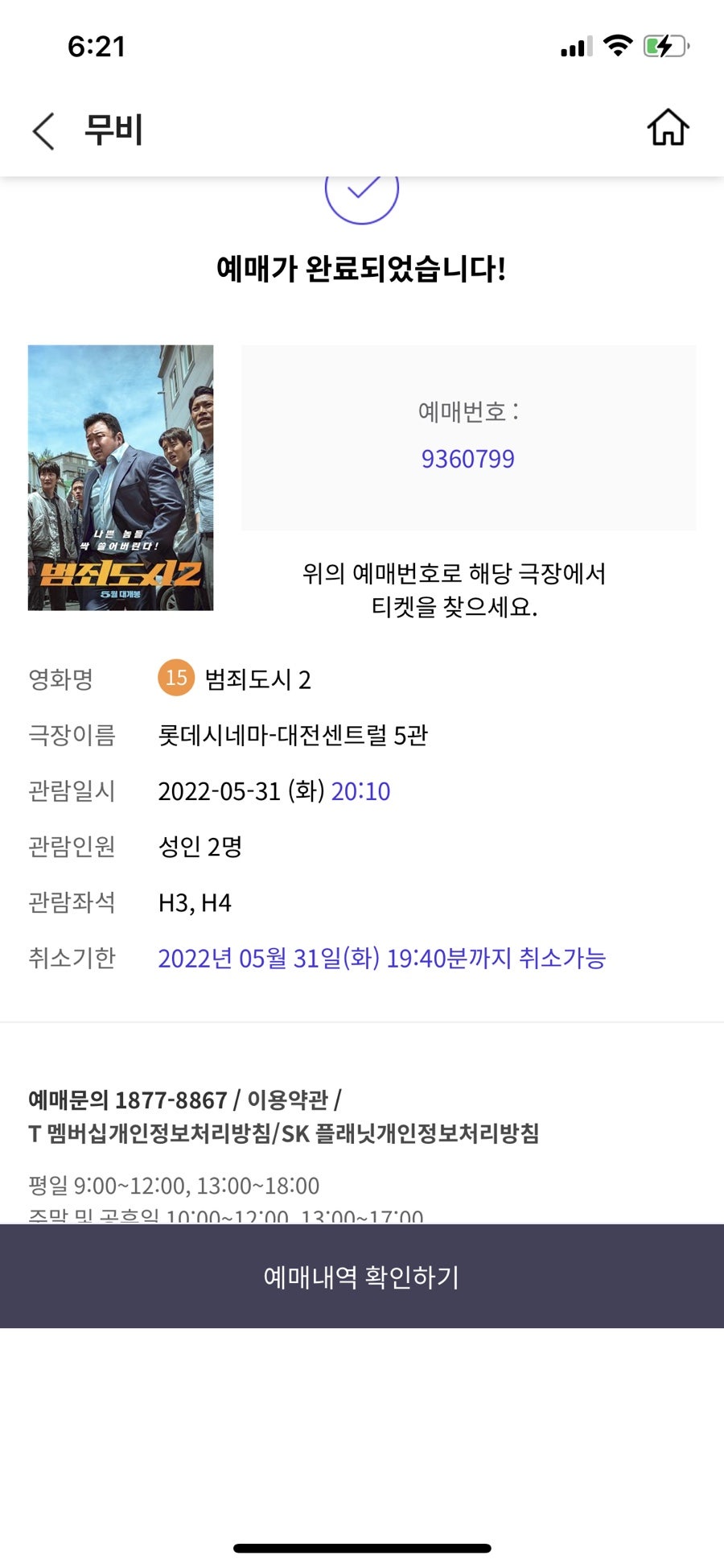Open 이용약관 link
This screenshot has width=724, height=1568.
287,1100
